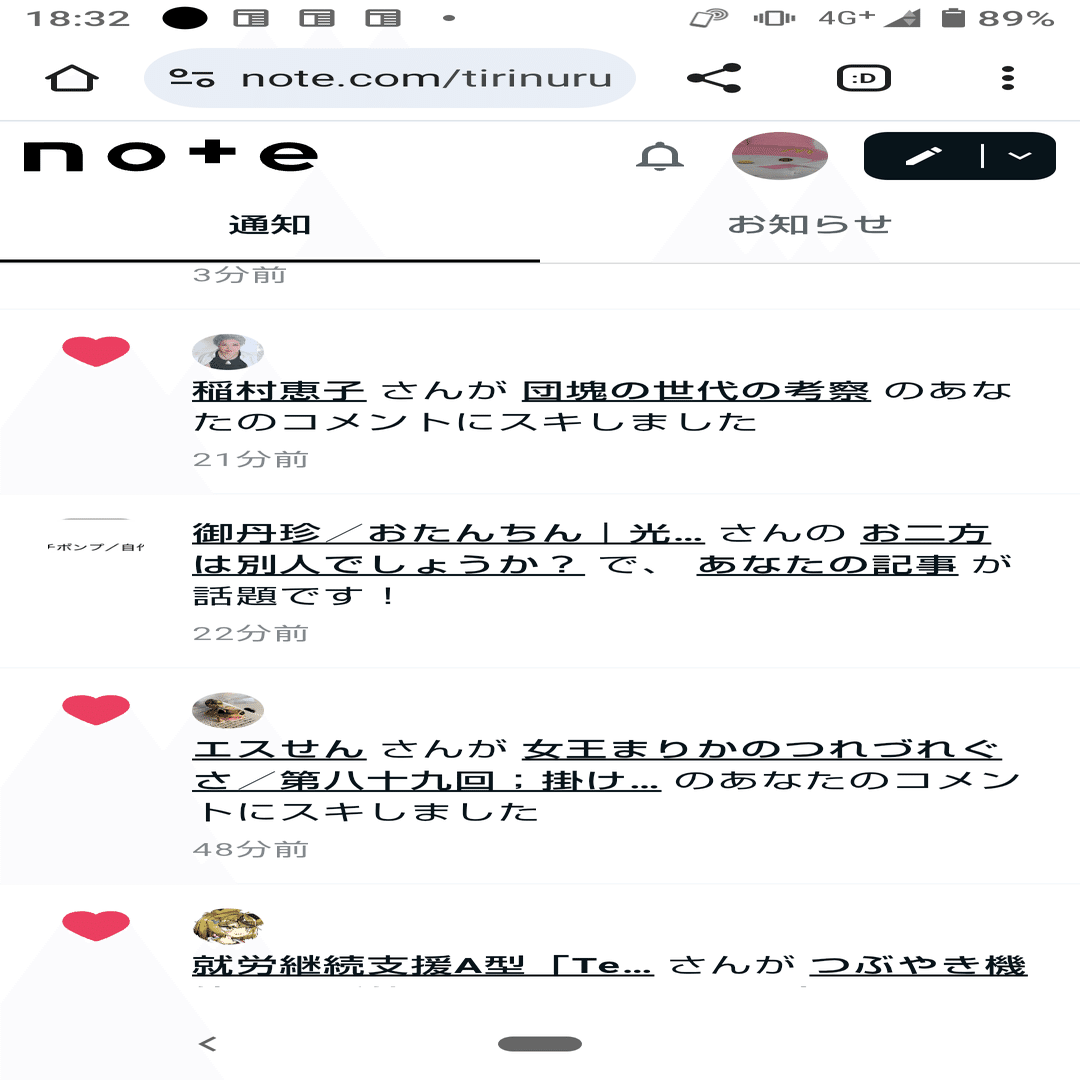
Task: Open エスせん's profile link
Action: click(x=279, y=749)
